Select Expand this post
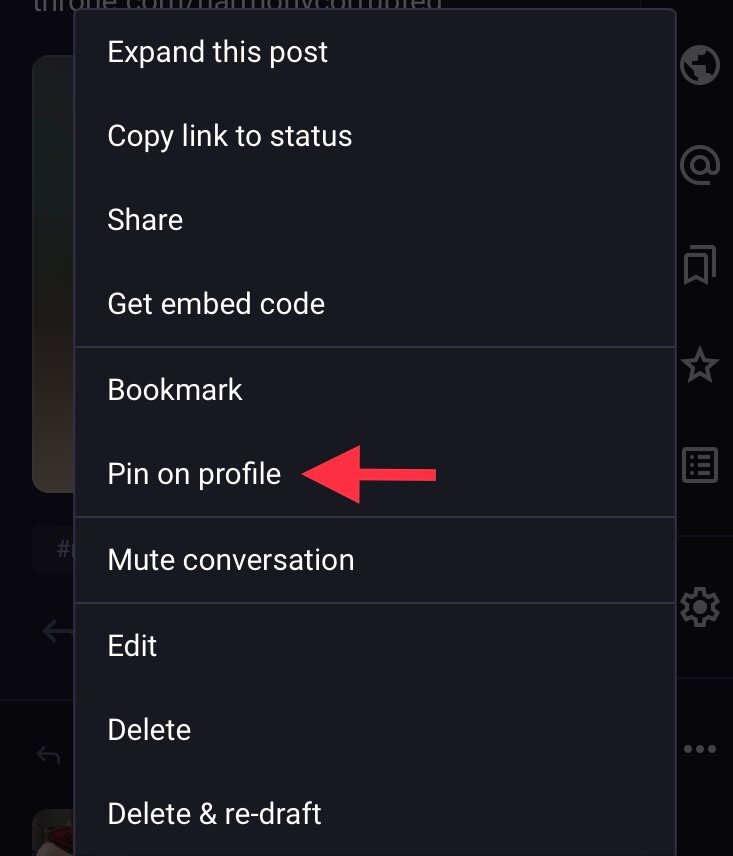 point(217,52)
